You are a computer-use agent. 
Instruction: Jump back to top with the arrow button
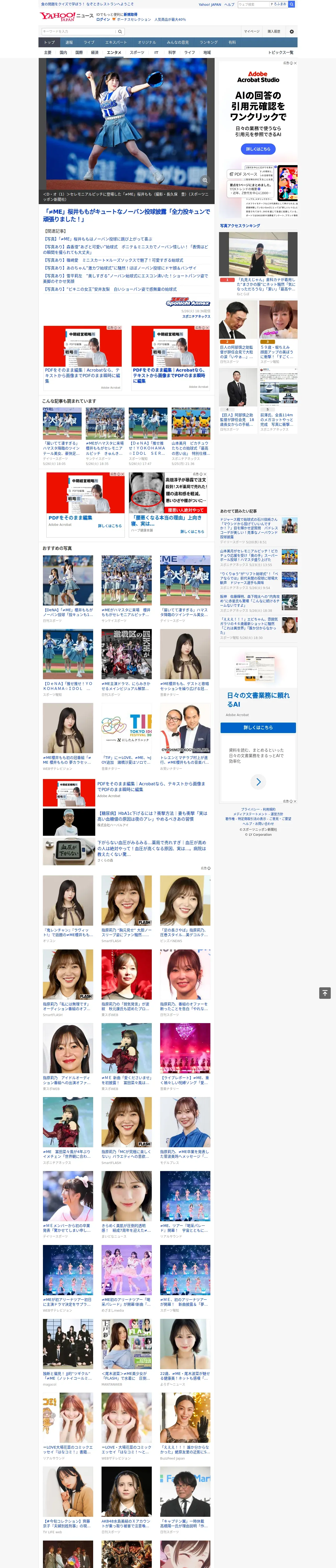[325, 993]
